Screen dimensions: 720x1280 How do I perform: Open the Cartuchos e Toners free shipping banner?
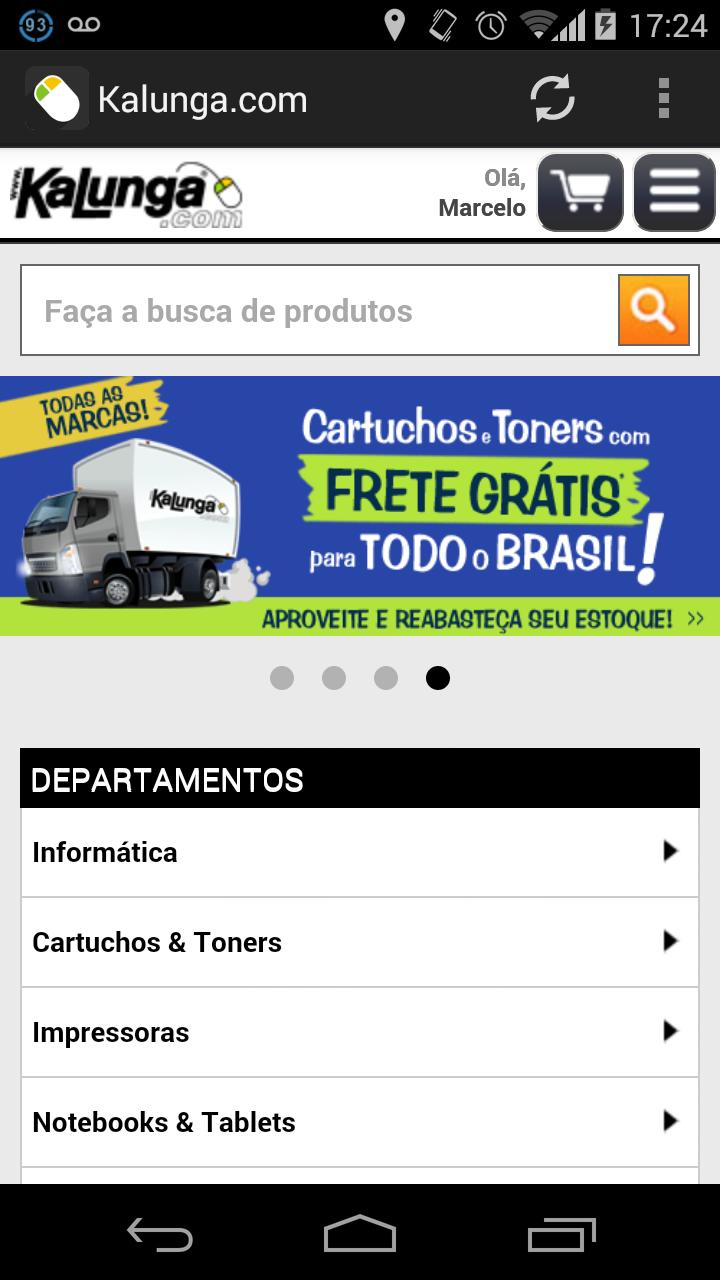(x=360, y=506)
